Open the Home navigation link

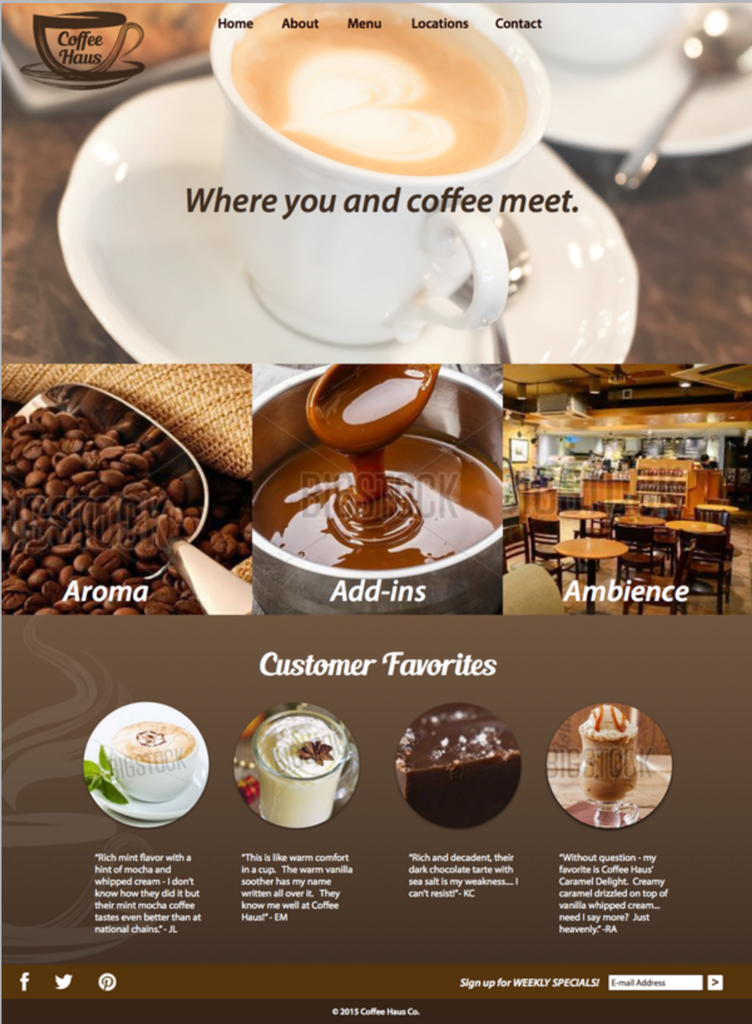point(235,23)
